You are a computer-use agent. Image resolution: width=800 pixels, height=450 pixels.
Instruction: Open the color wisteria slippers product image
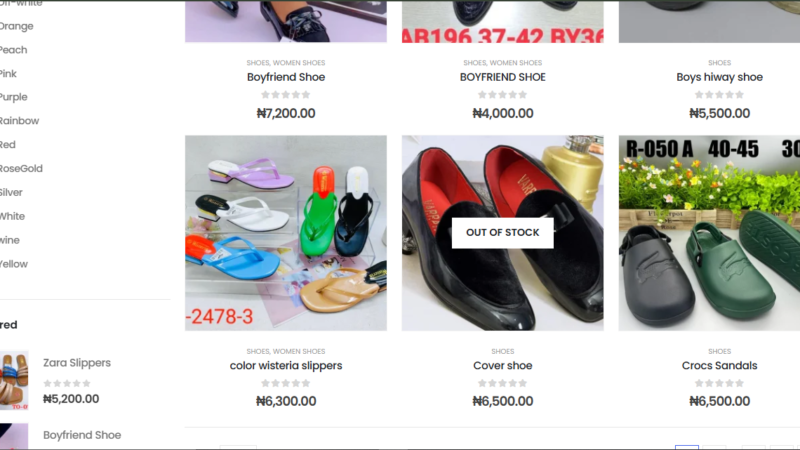tap(285, 233)
